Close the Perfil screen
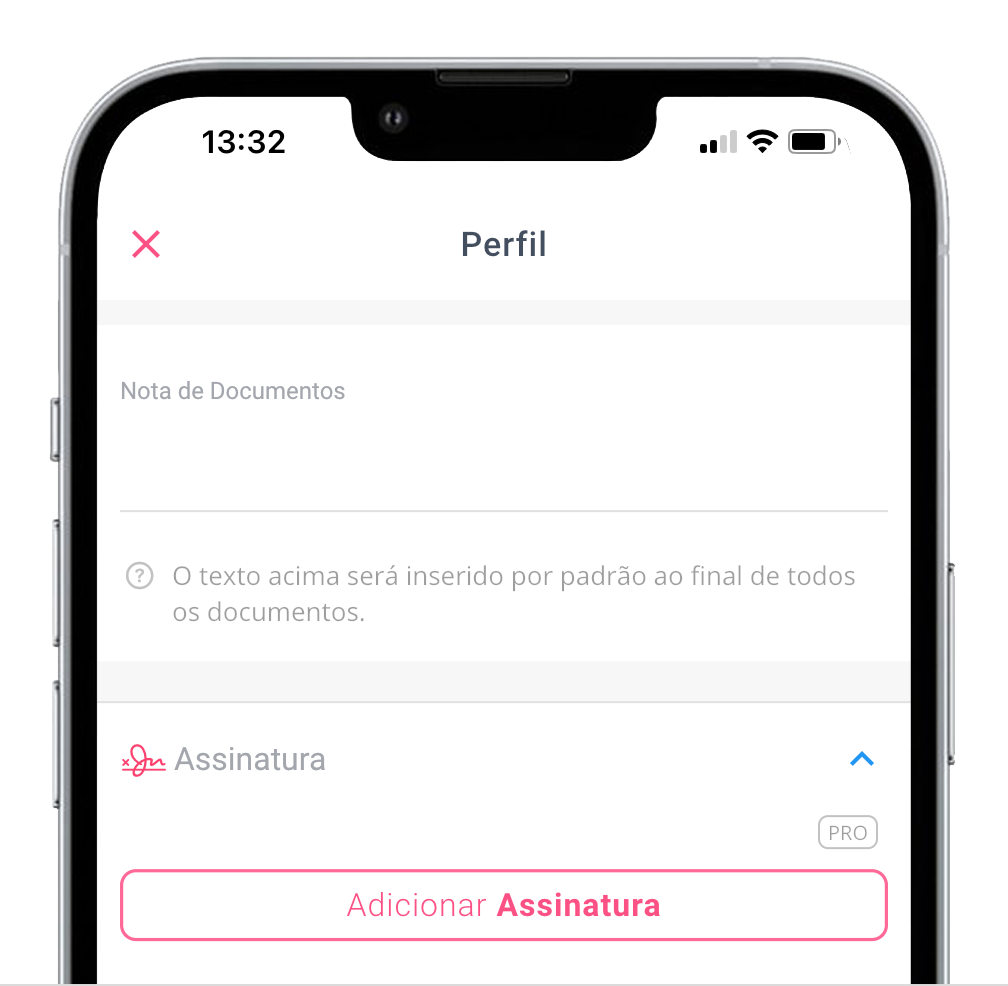 (146, 244)
